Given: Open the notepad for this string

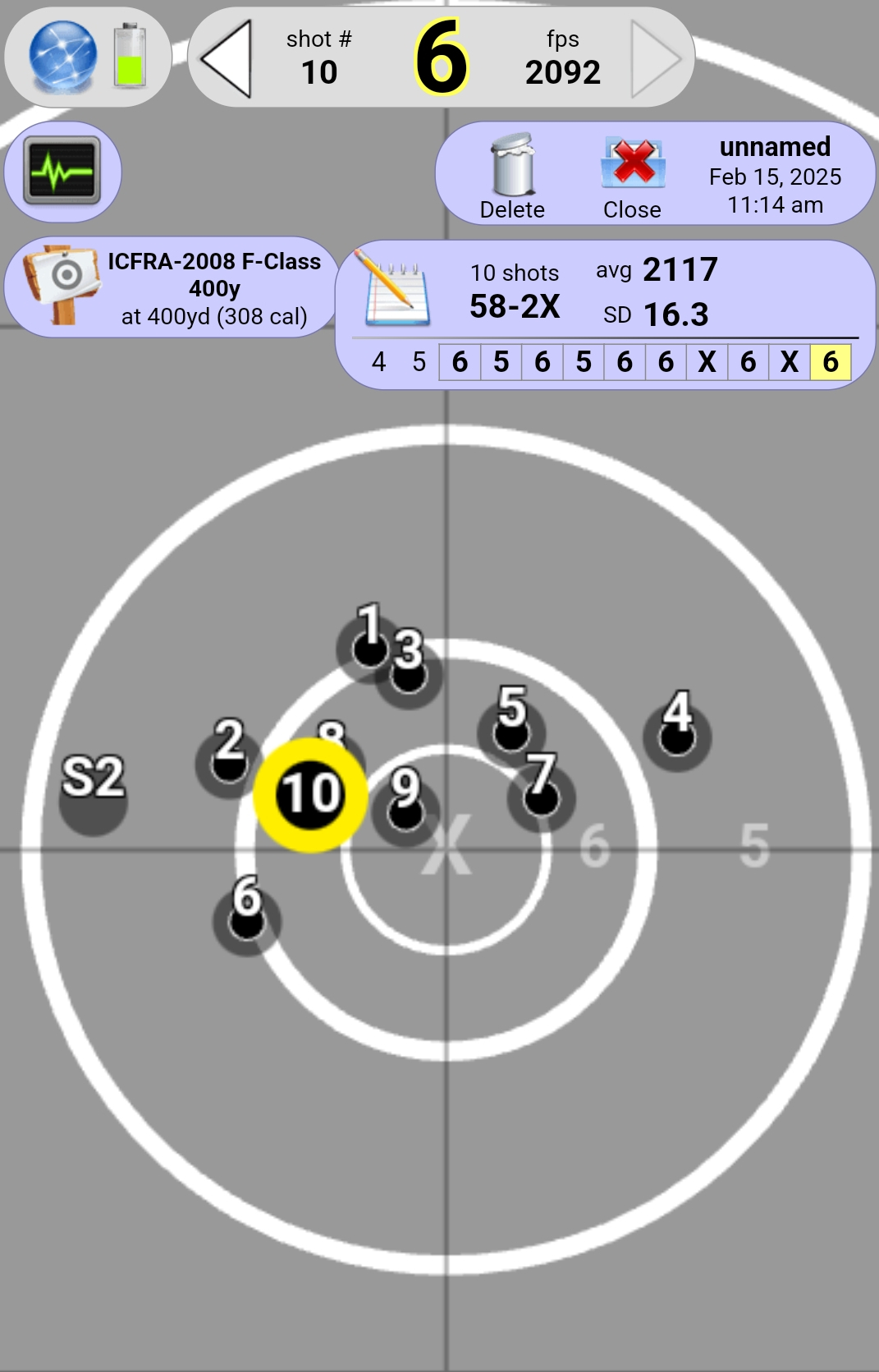Looking at the screenshot, I should 393,290.
